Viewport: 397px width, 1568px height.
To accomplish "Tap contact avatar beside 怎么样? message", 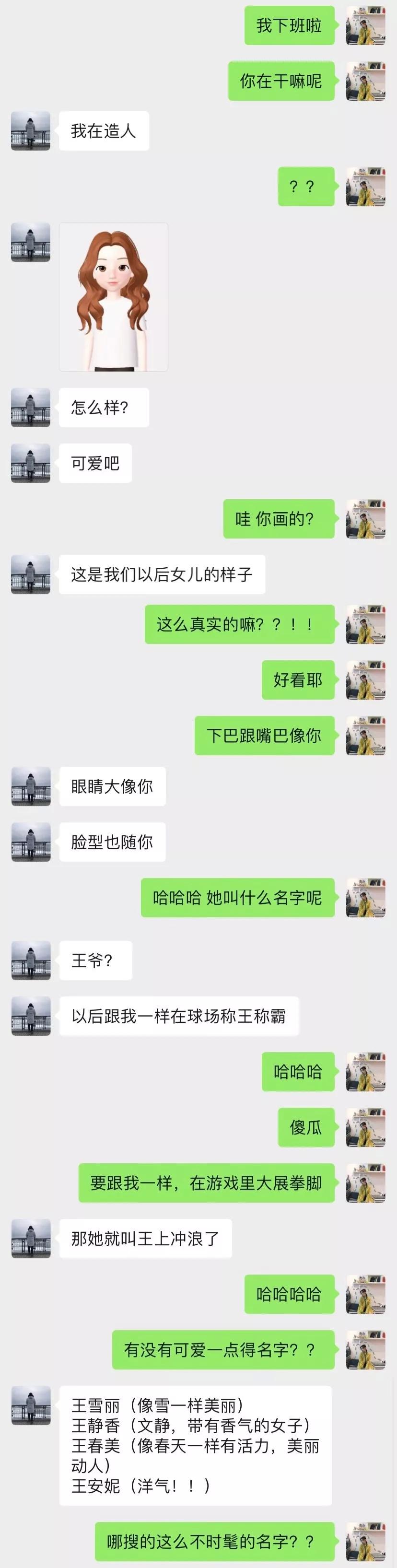I will click(30, 407).
